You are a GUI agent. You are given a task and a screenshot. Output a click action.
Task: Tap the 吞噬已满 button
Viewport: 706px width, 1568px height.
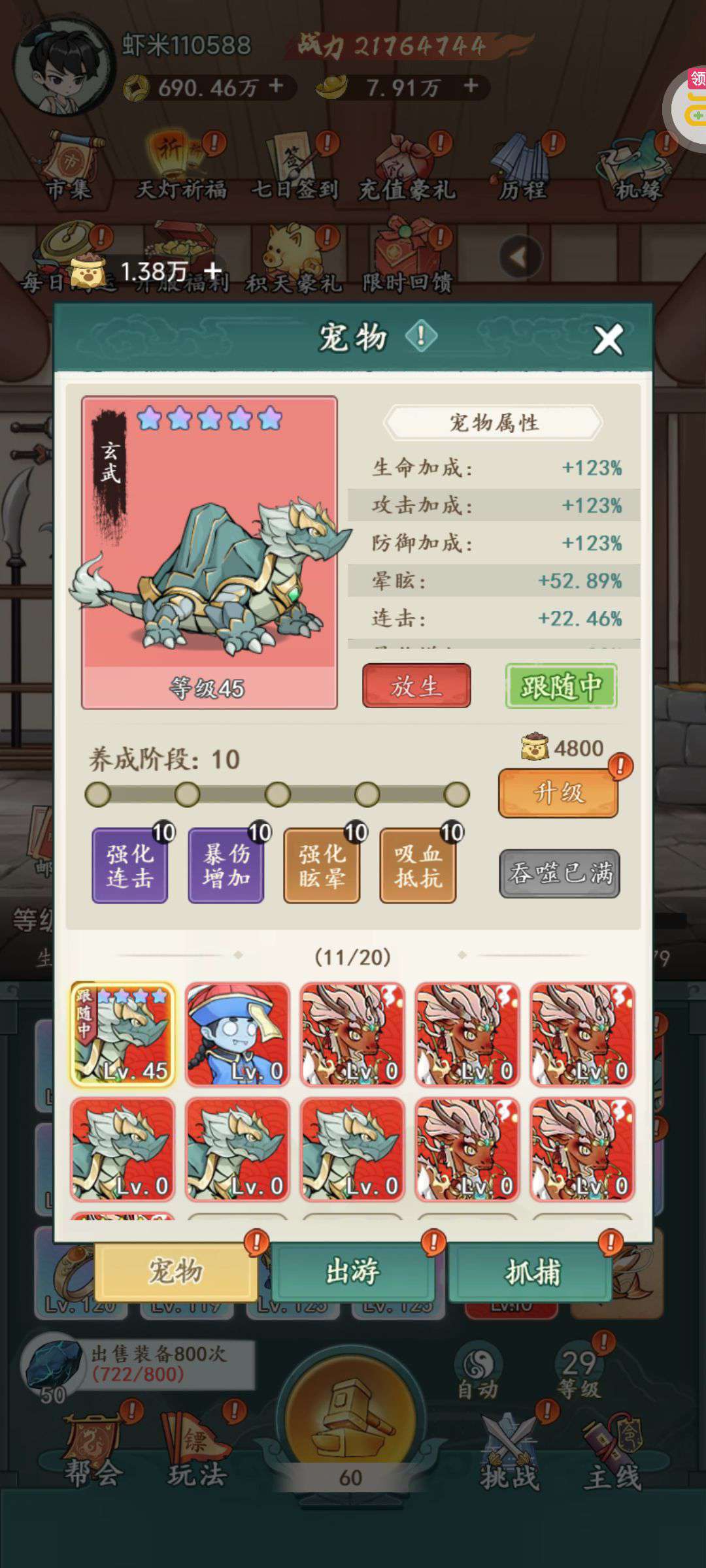pyautogui.click(x=560, y=873)
